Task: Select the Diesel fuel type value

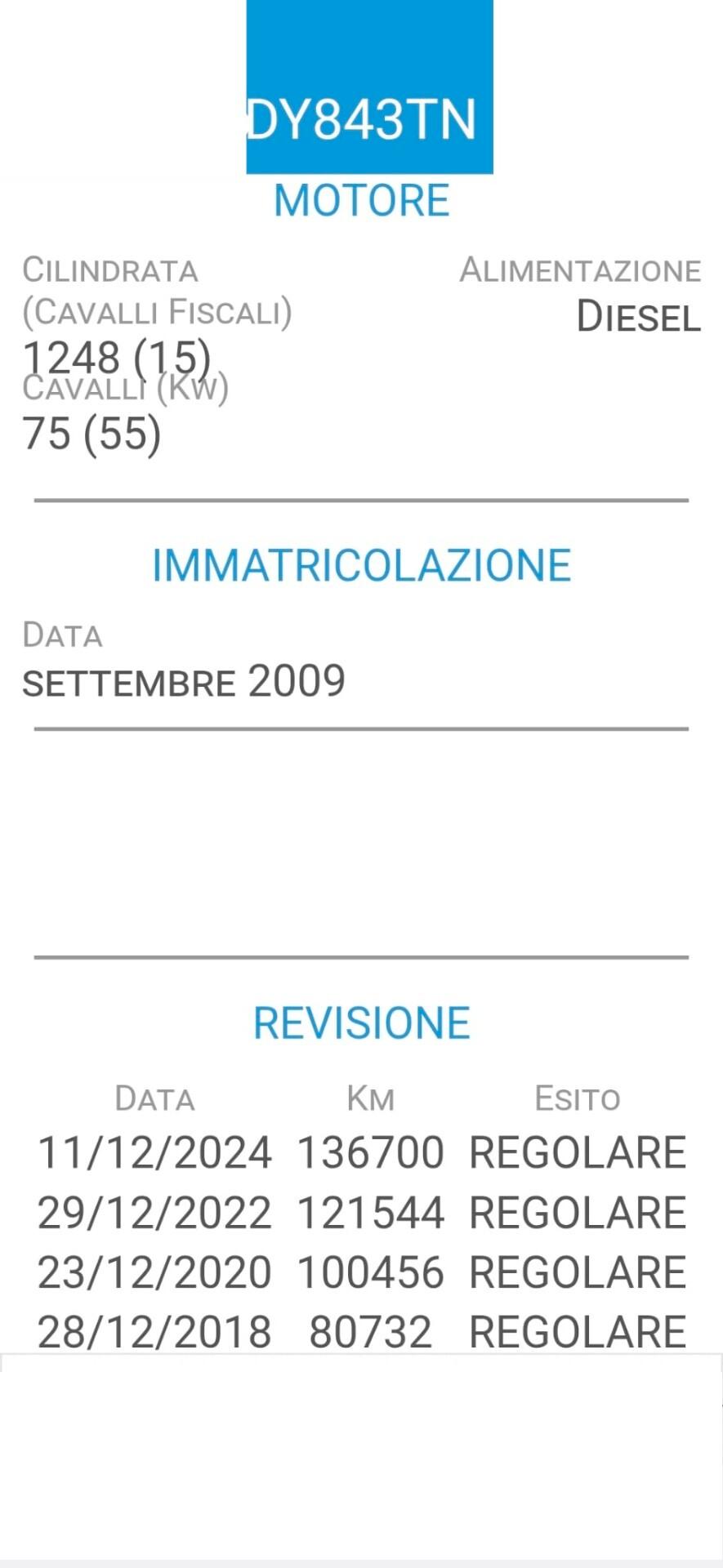Action: click(638, 318)
